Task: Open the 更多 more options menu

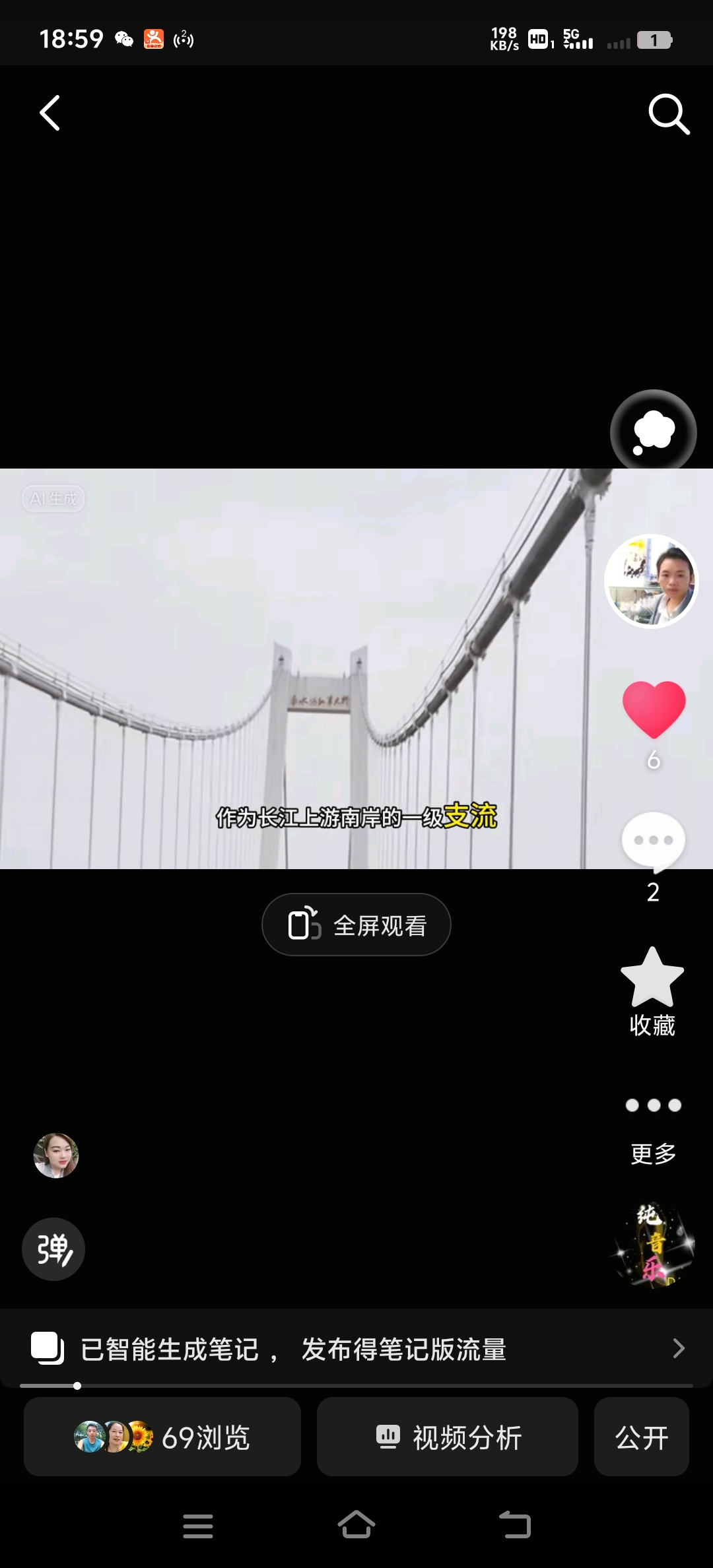Action: 653,1105
